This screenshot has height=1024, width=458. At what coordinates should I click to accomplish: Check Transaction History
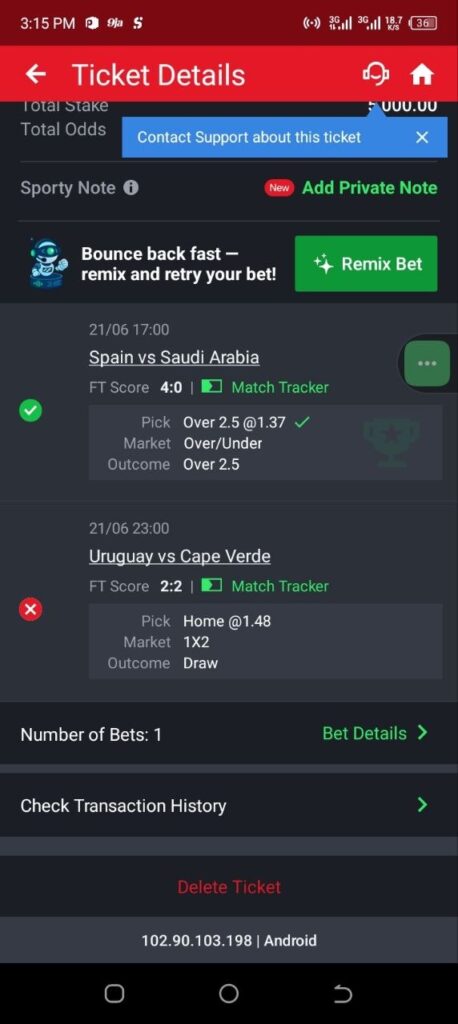(229, 805)
